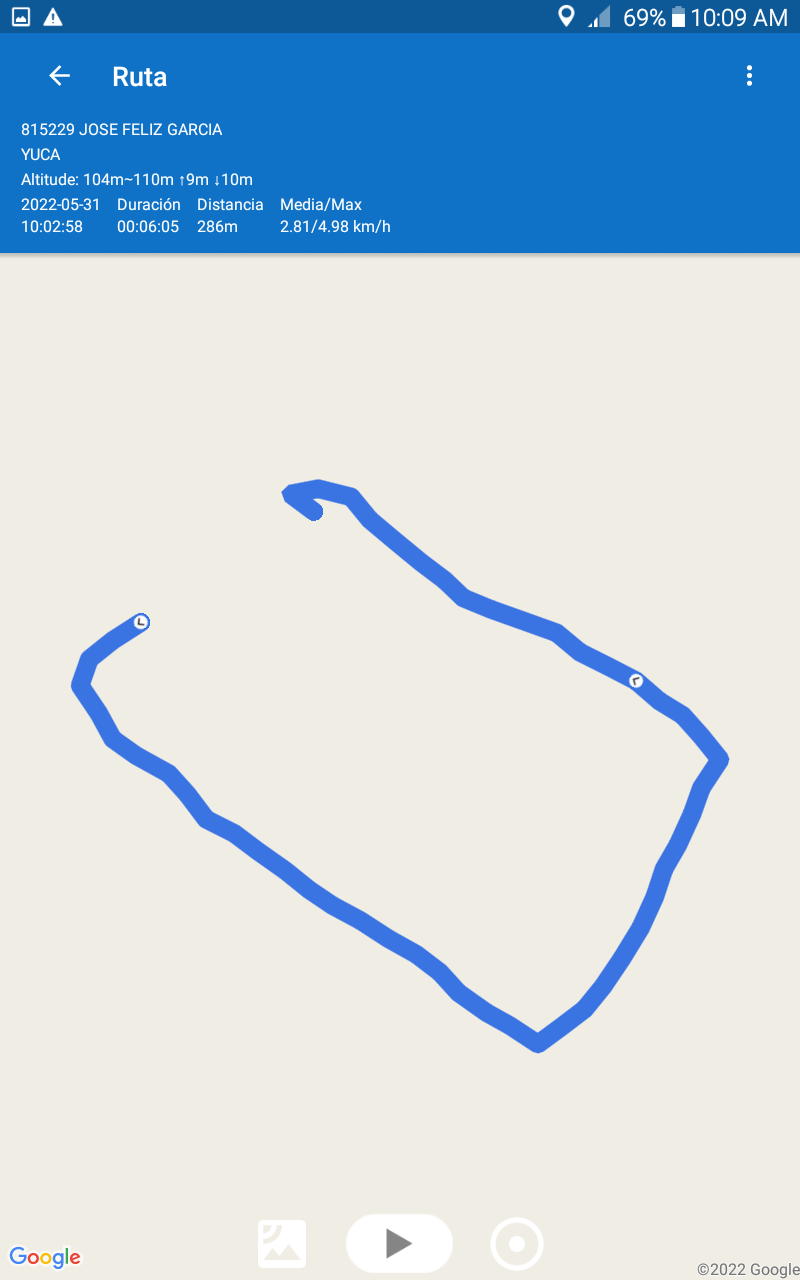Open the three-dot overflow menu
800x1280 pixels.
click(749, 76)
